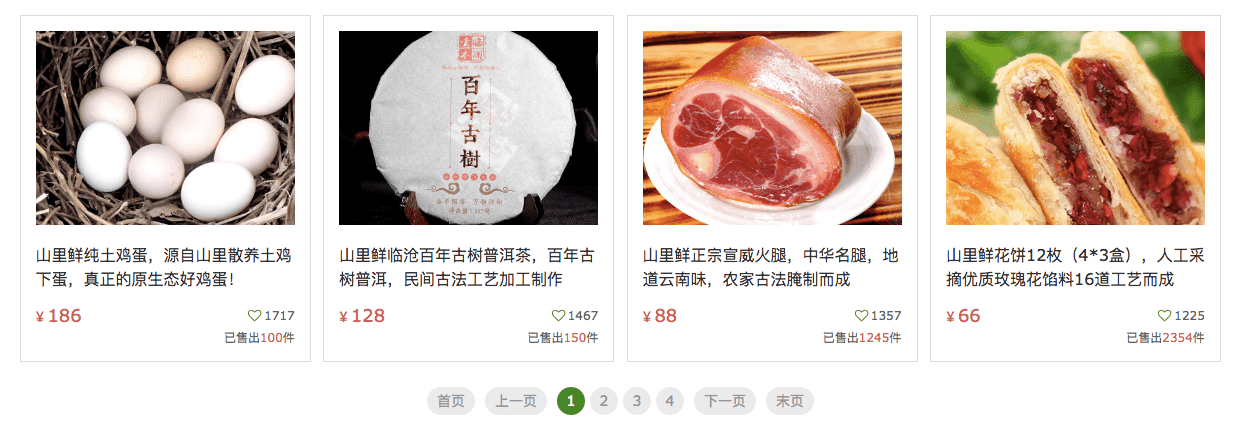Like the 普洱茶 item with 1467 hearts
The height and width of the screenshot is (423, 1236).
pos(559,316)
